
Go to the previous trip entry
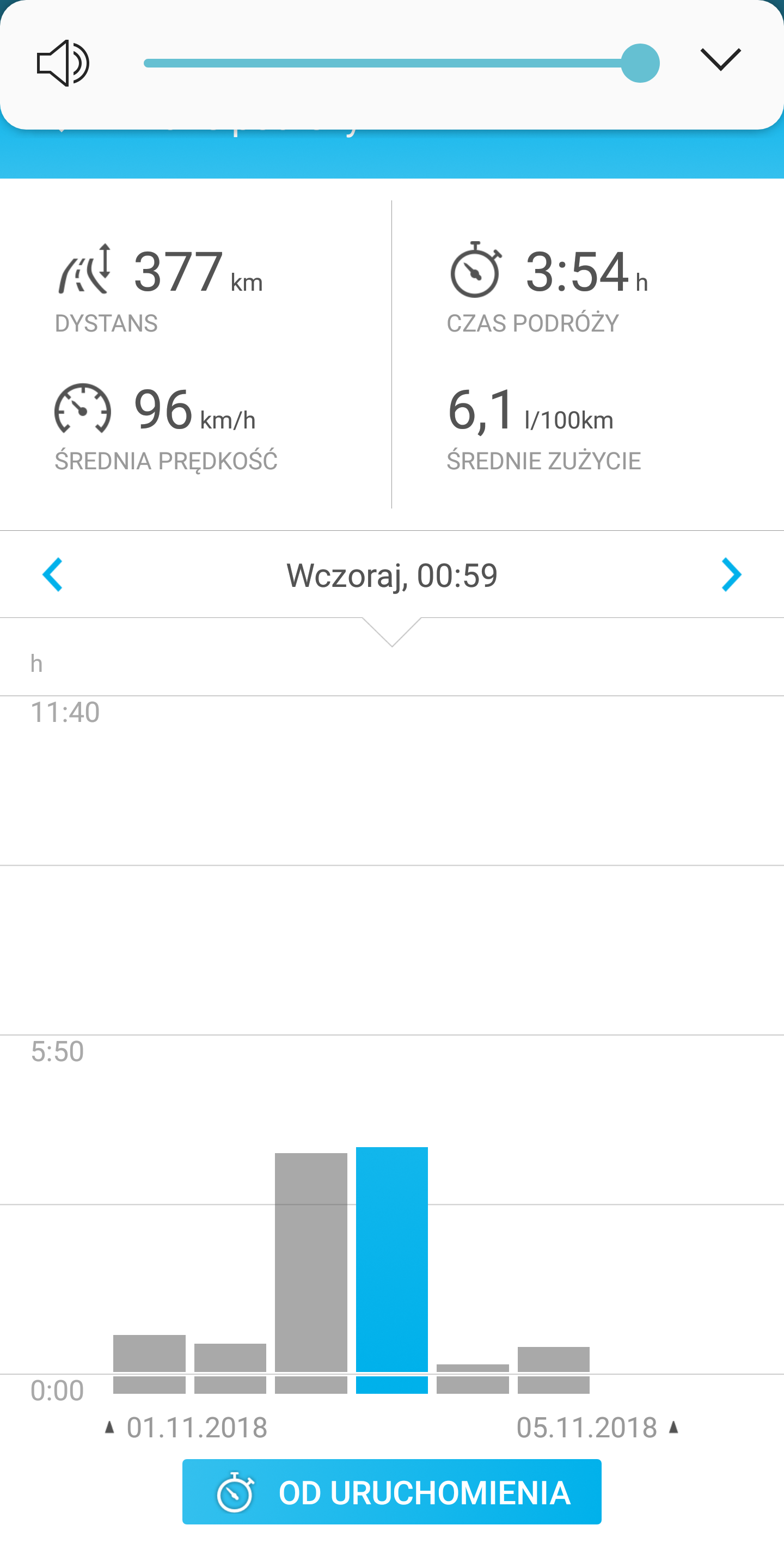coord(53,574)
